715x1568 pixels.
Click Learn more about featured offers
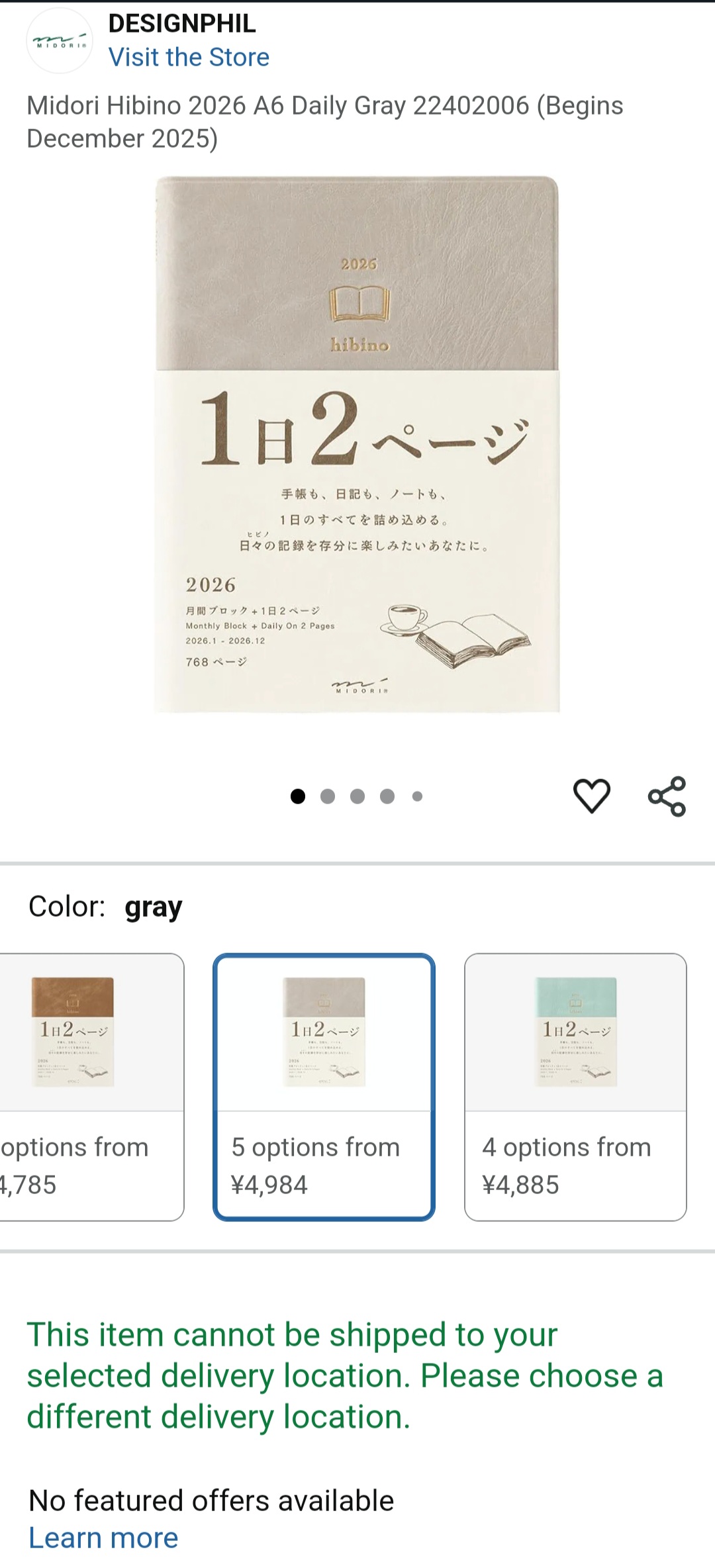103,1538
